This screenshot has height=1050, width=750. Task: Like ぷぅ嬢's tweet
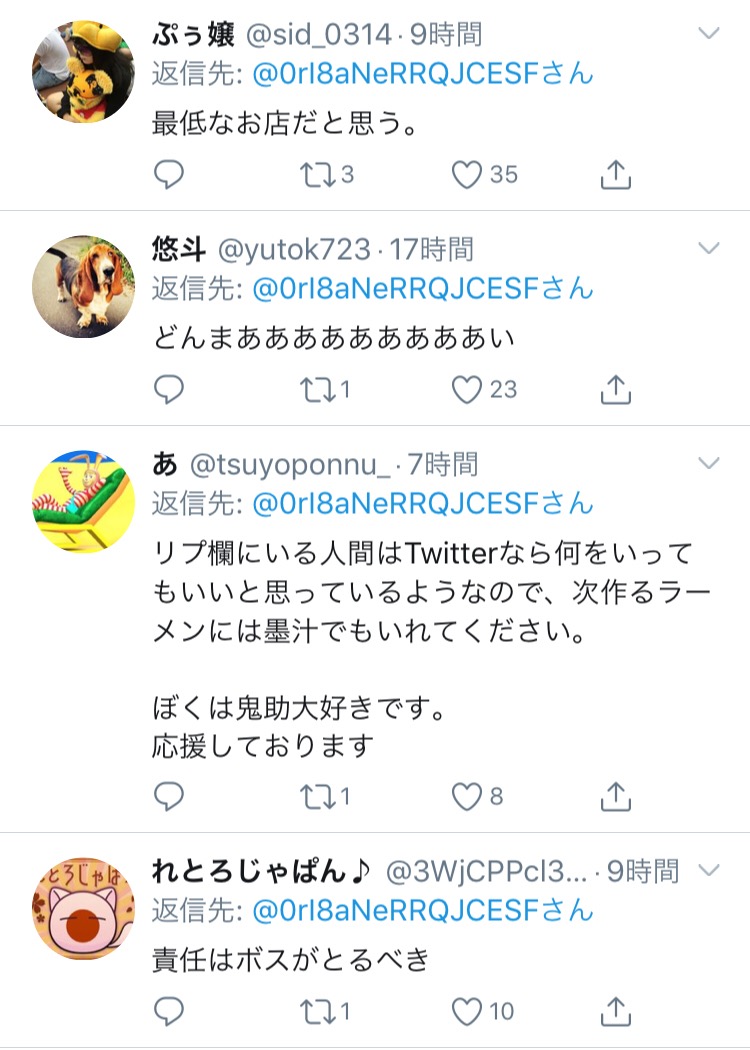tap(467, 176)
